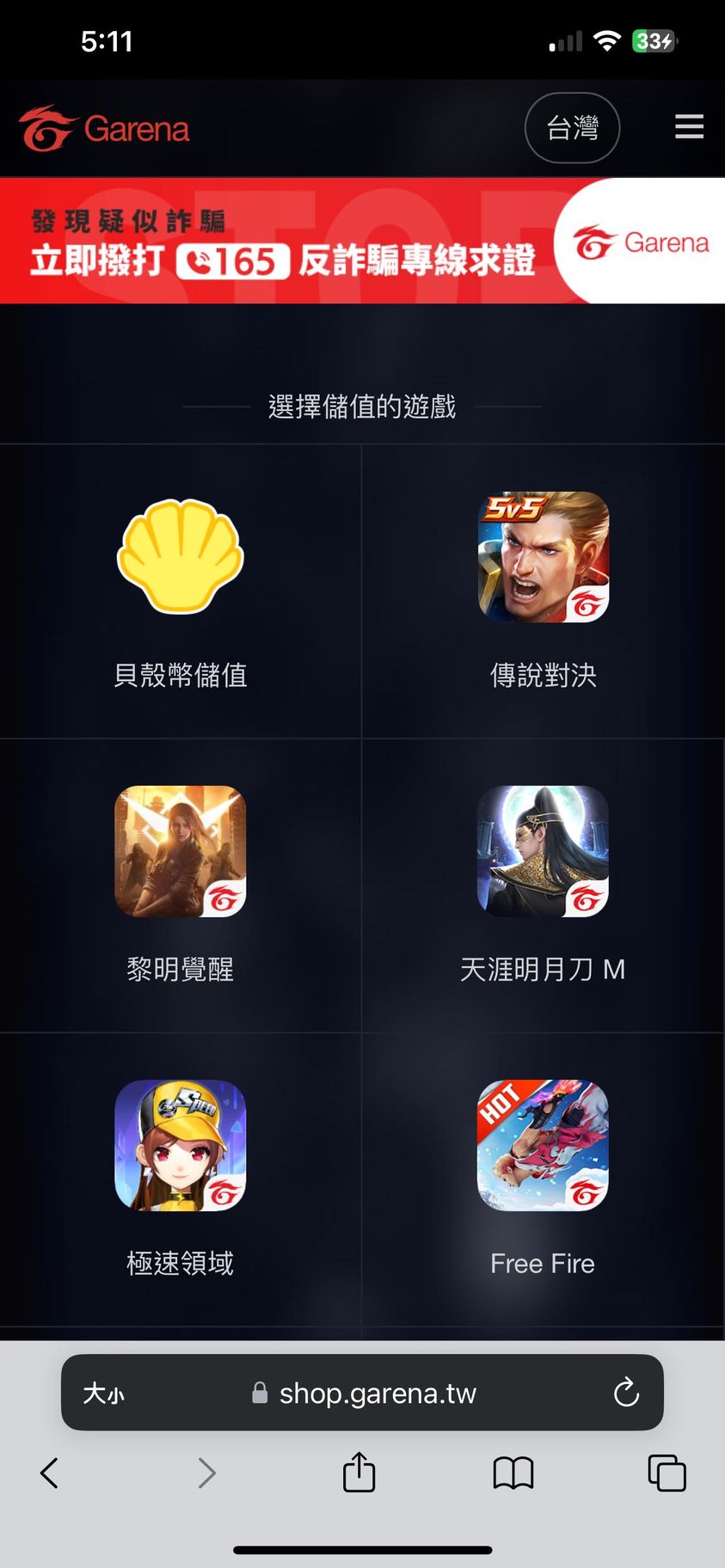
Task: Choose 傳說對決 for top-up
Action: [543, 589]
